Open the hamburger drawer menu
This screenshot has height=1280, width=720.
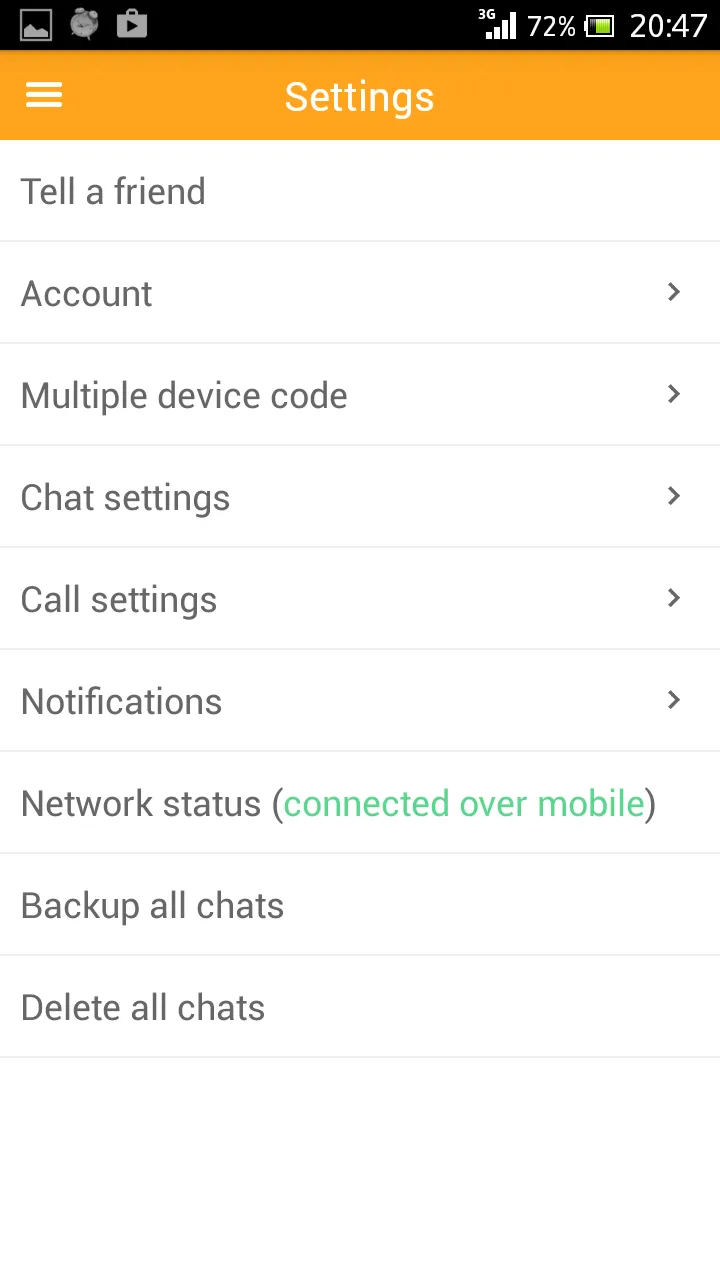pos(44,96)
